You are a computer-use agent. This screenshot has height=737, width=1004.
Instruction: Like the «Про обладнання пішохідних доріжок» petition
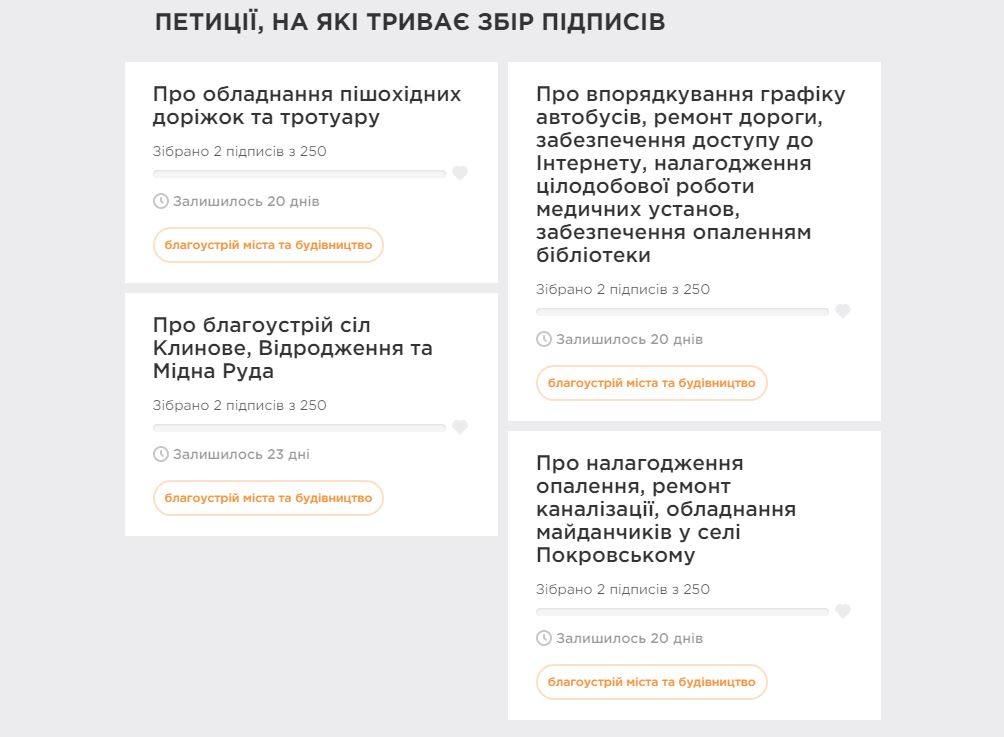pyautogui.click(x=460, y=173)
